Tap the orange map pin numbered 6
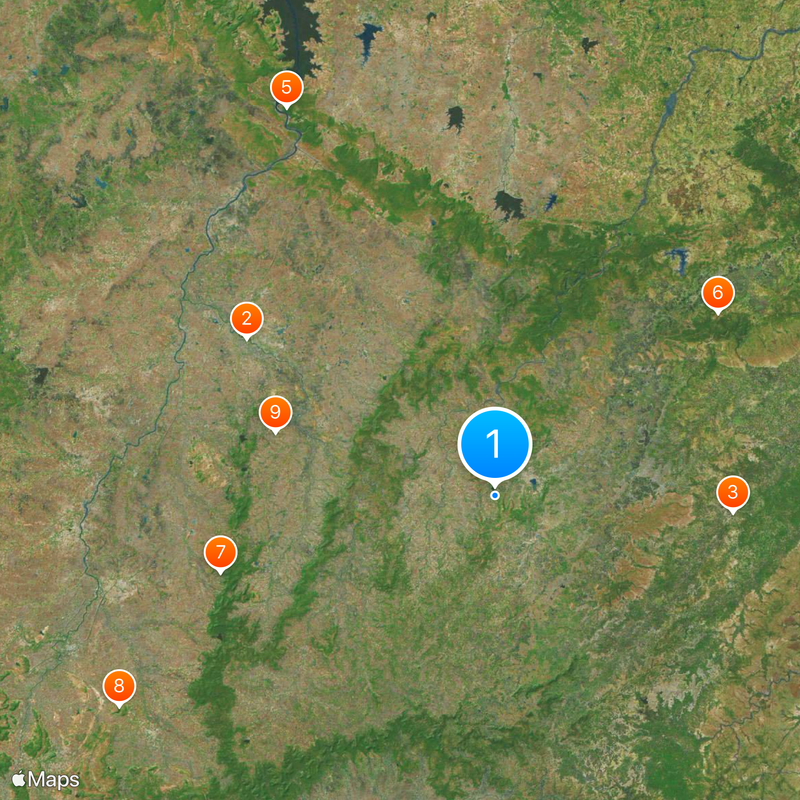This screenshot has height=800, width=800. click(x=717, y=294)
